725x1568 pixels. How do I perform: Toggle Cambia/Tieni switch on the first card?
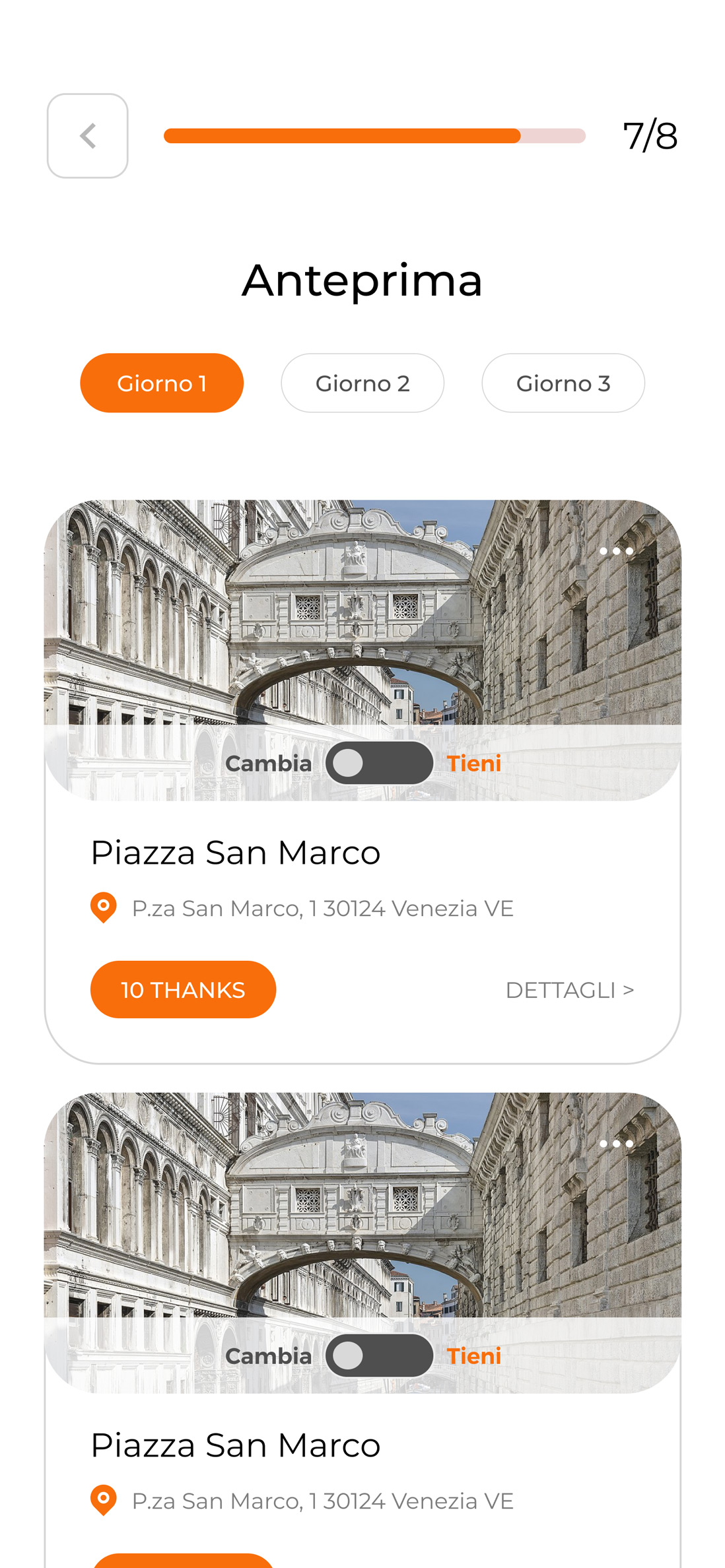click(x=379, y=763)
